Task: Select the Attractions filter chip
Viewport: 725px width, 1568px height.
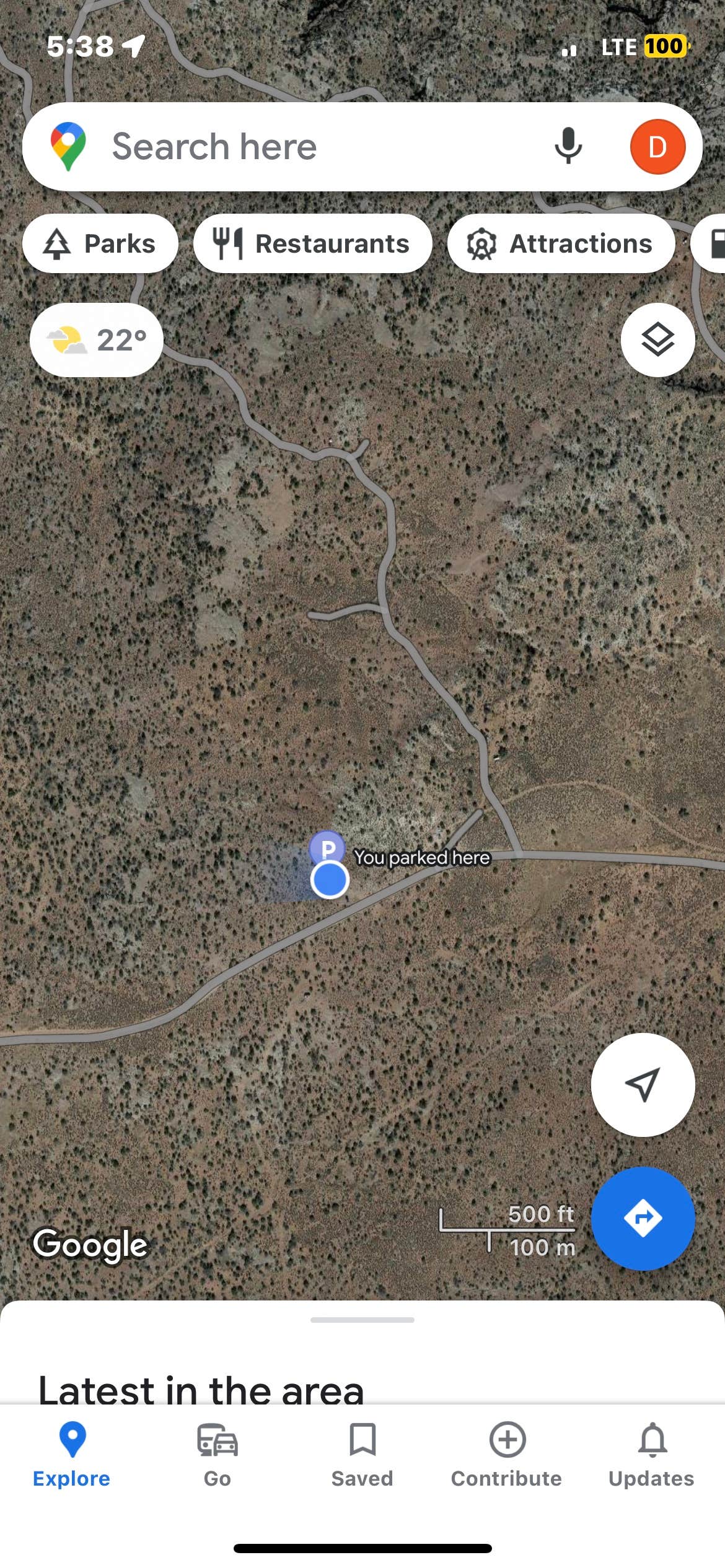Action: pos(561,243)
